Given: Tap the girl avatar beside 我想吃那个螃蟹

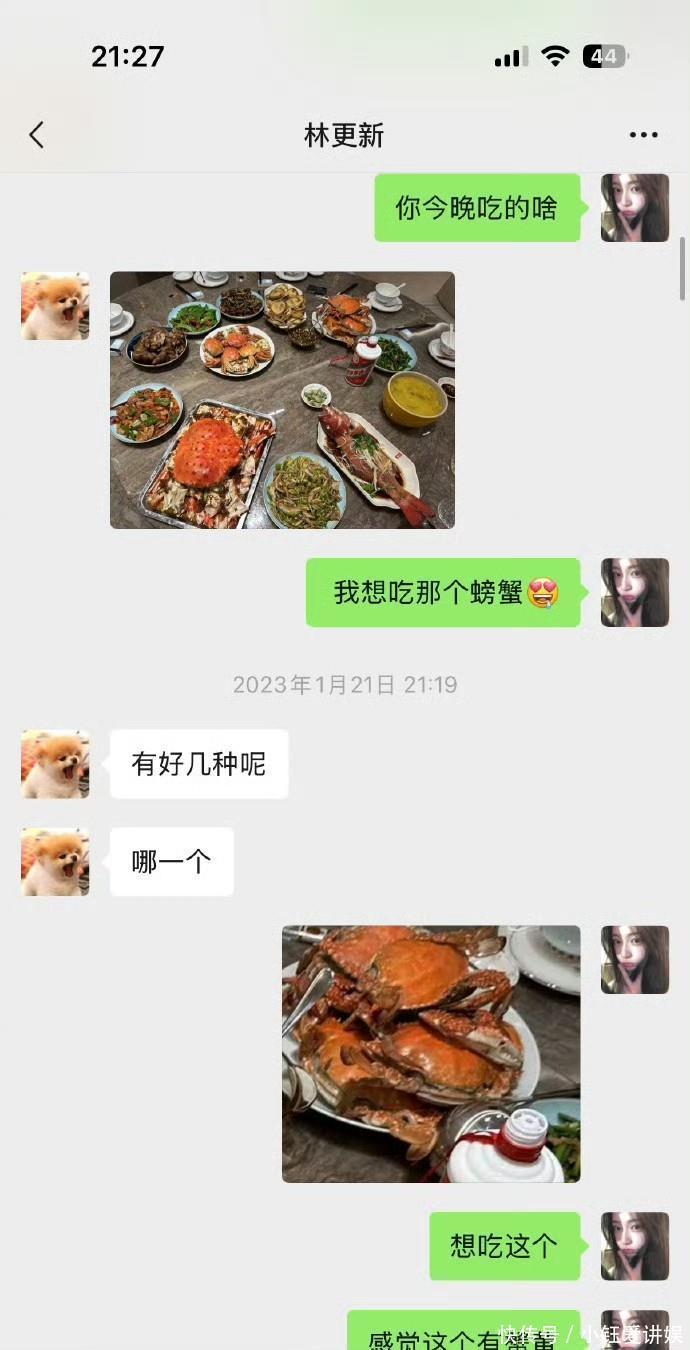Looking at the screenshot, I should (x=635, y=593).
